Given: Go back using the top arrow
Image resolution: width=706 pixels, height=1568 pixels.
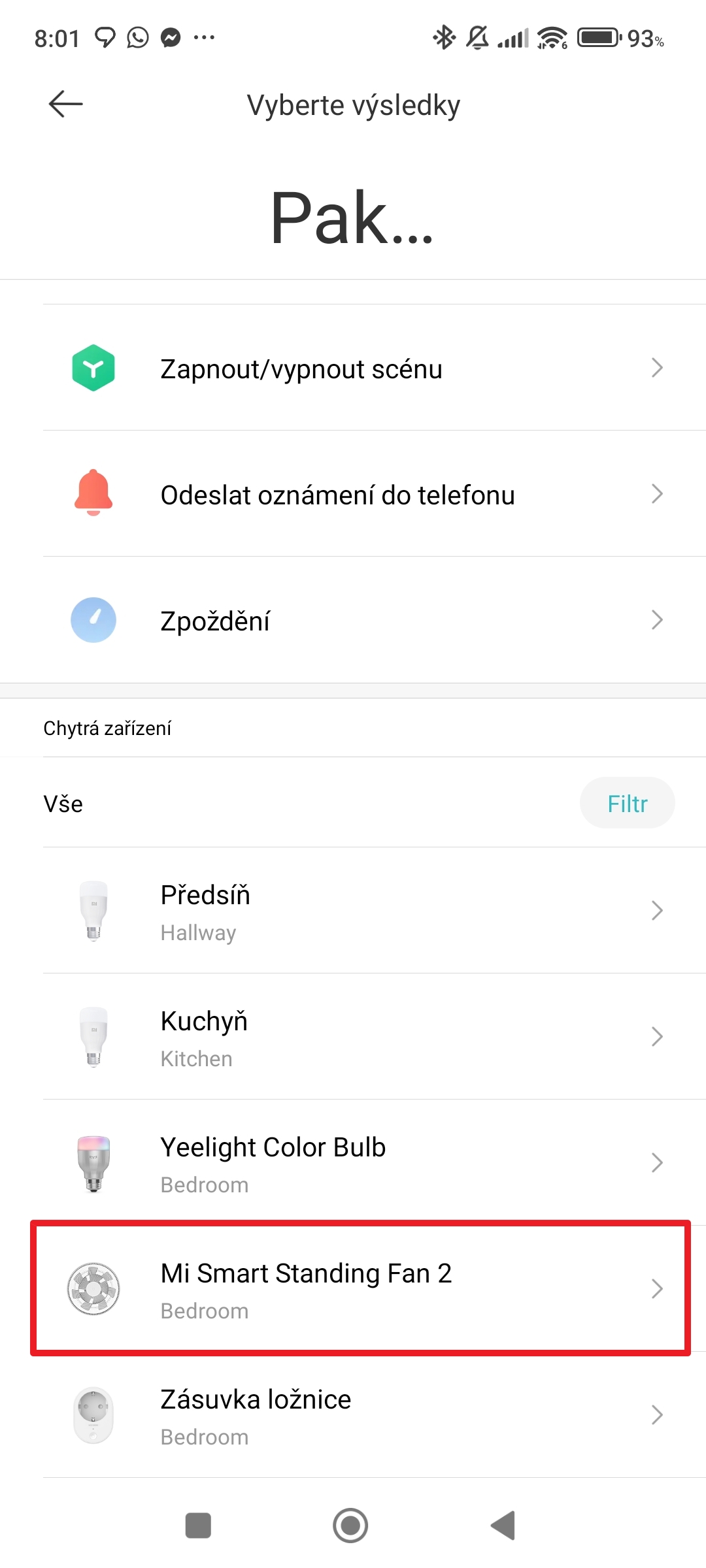Looking at the screenshot, I should point(65,105).
